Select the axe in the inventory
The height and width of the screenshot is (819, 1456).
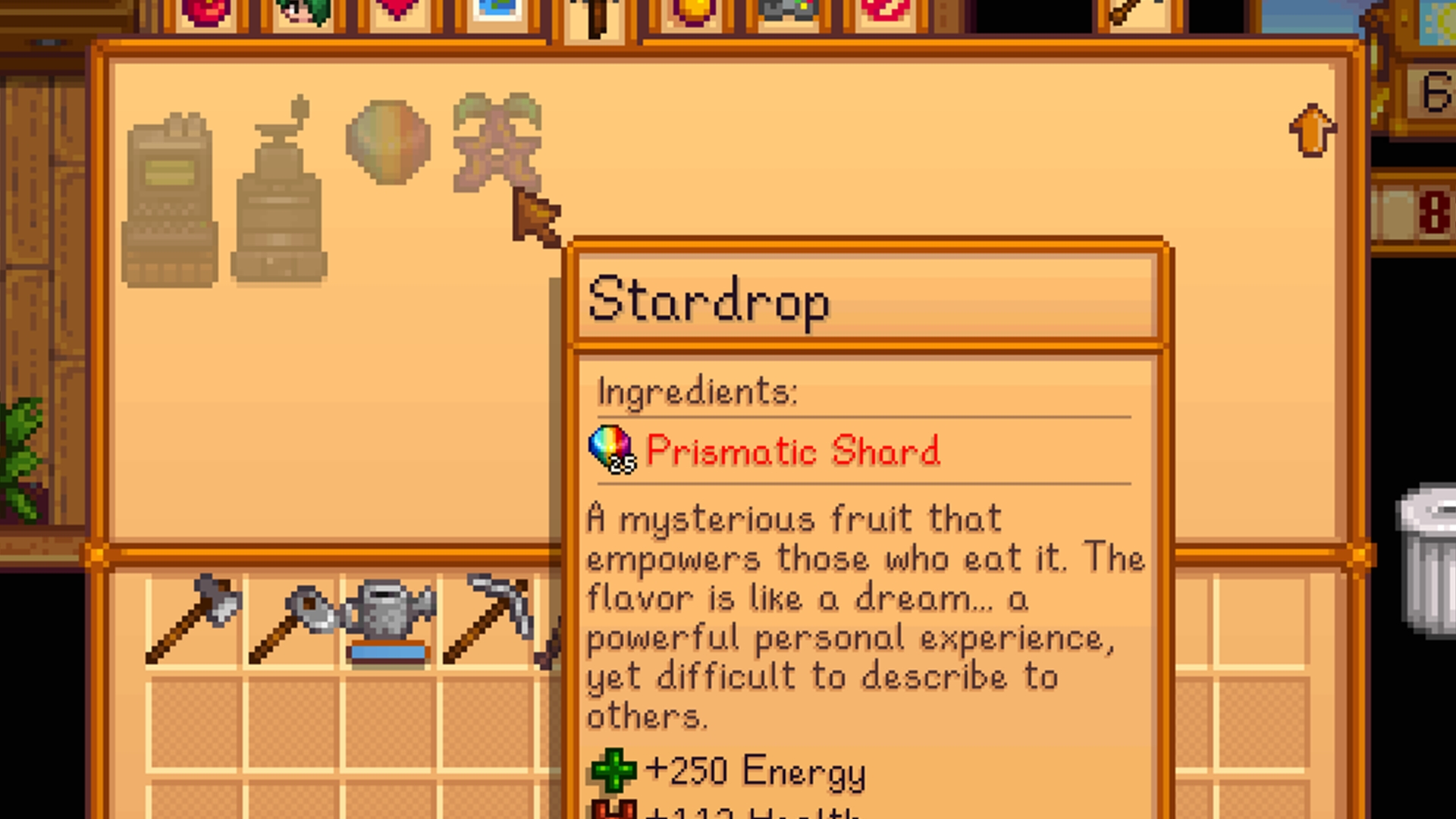click(194, 618)
